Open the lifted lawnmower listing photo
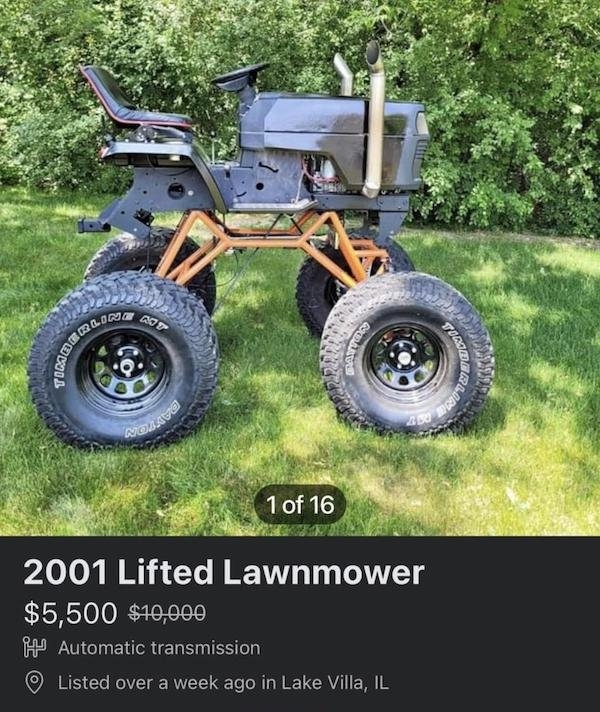The image size is (600, 712). pyautogui.click(x=300, y=260)
